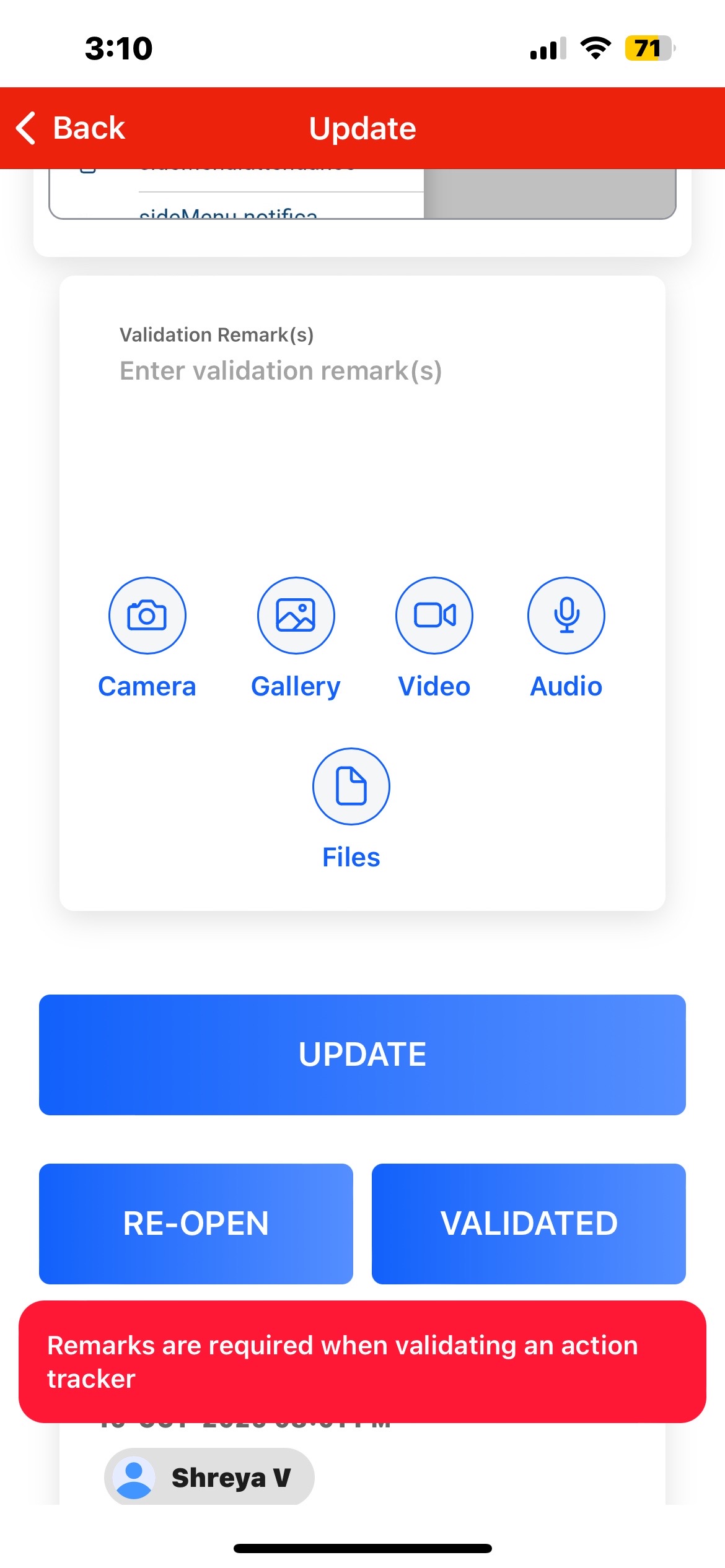Mark the action tracker as VALIDATED
Viewport: 725px width, 1568px height.
click(529, 1223)
